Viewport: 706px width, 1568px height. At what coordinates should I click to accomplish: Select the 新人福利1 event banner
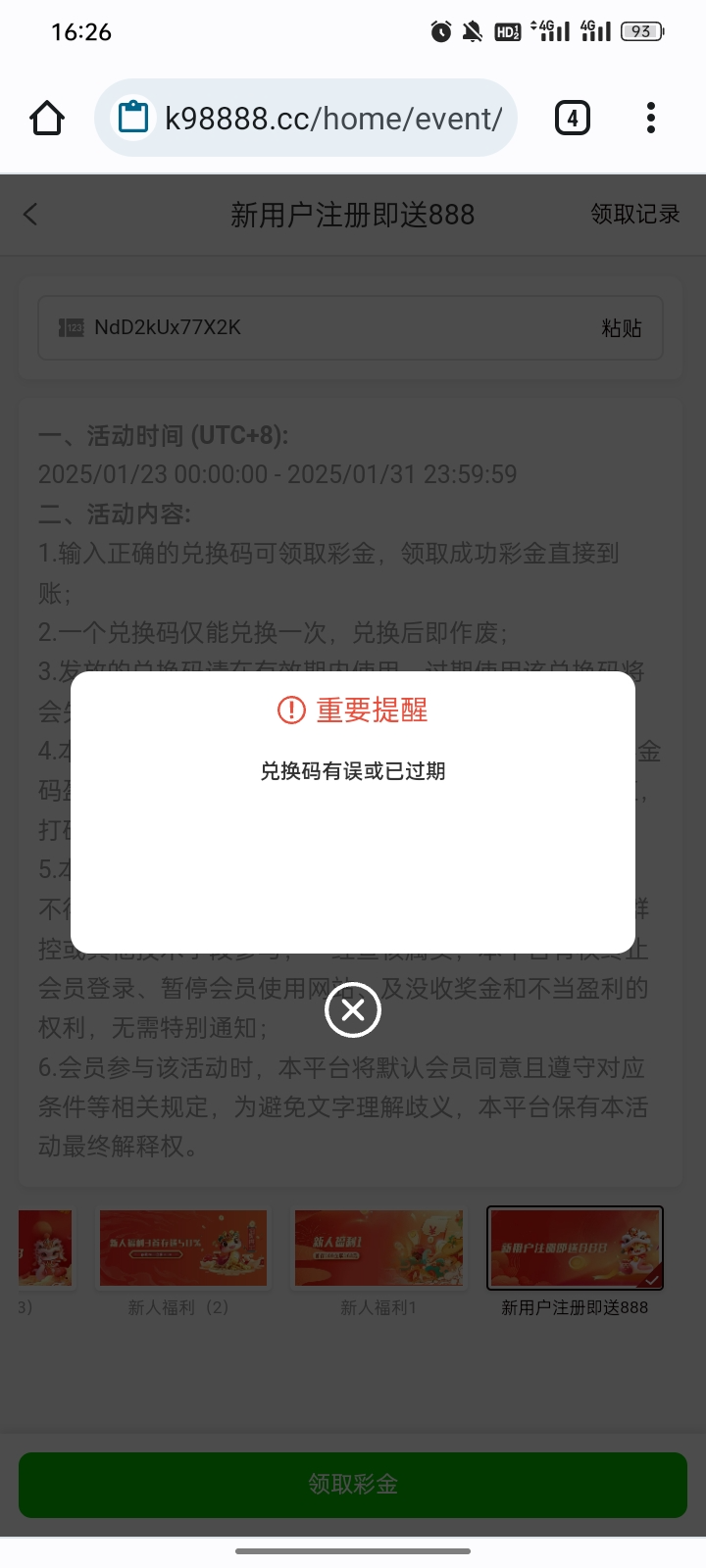(x=378, y=1248)
